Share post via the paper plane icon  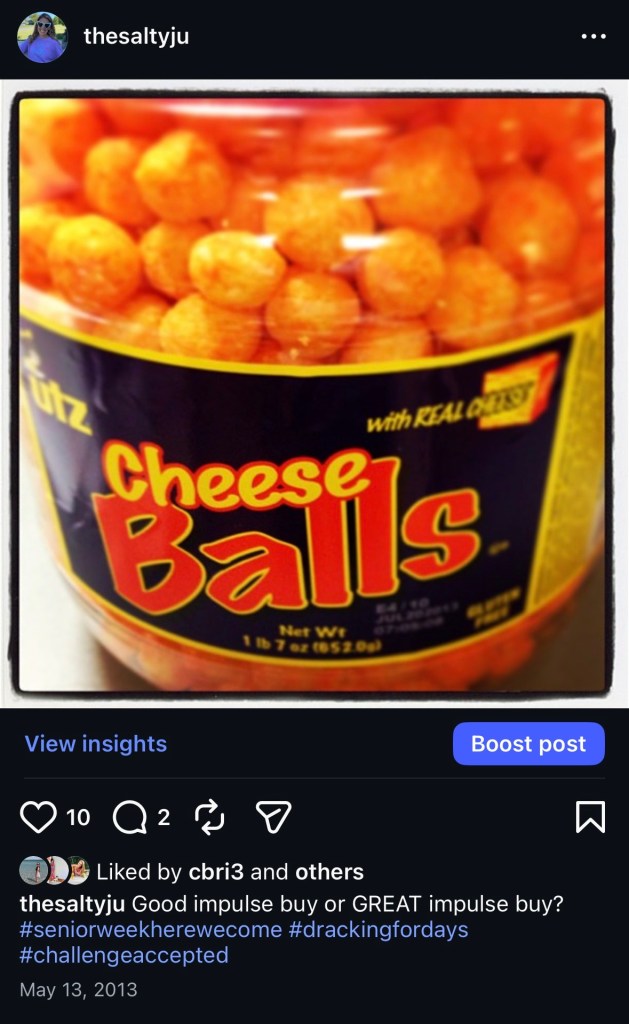pyautogui.click(x=273, y=818)
